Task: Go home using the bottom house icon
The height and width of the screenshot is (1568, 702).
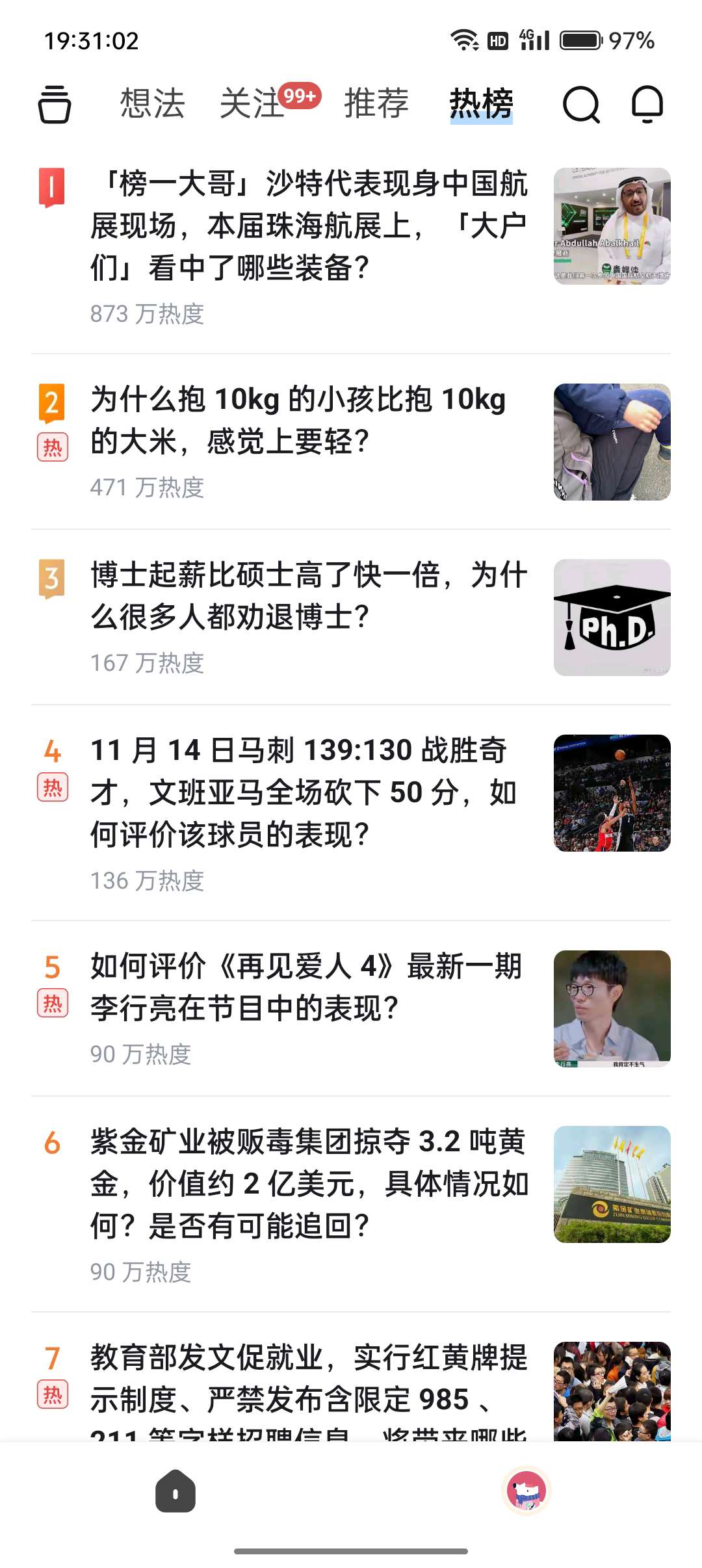Action: click(x=175, y=1490)
